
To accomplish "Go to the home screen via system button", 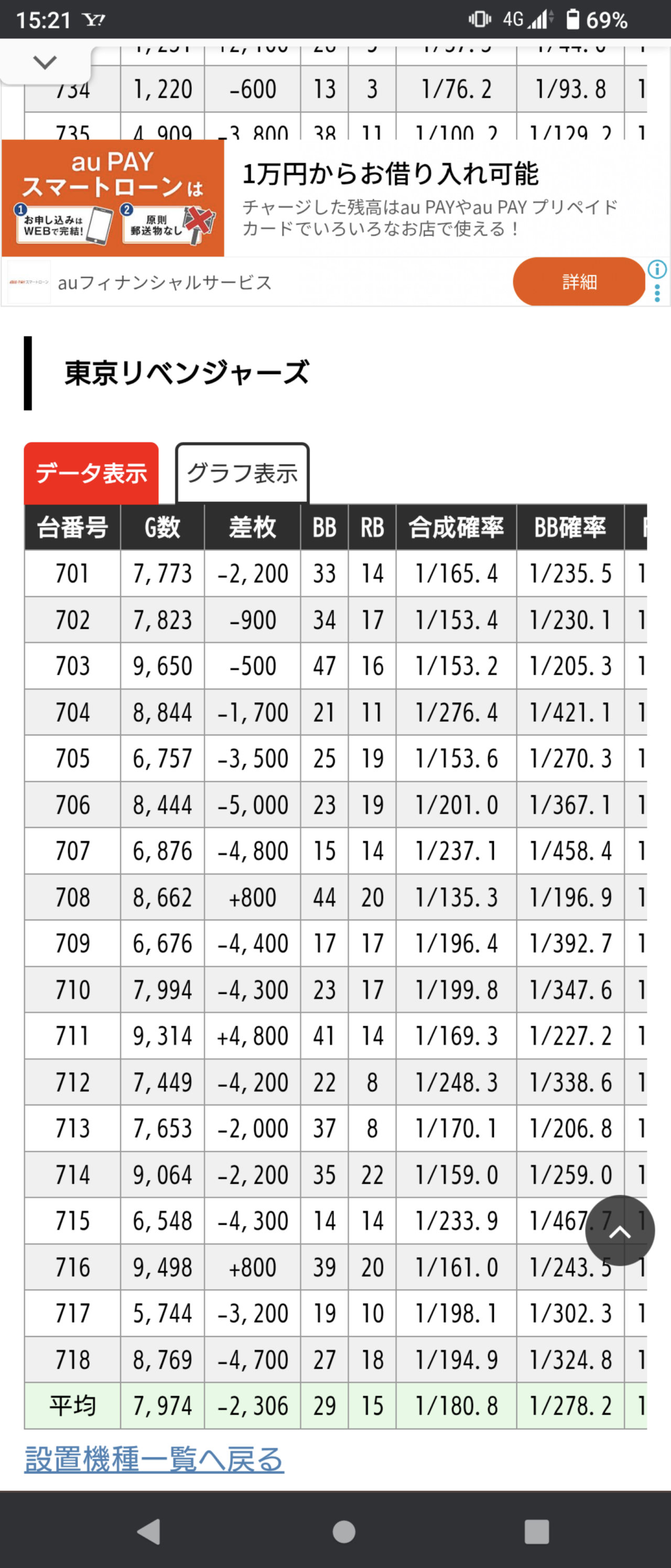I will point(344,1531).
